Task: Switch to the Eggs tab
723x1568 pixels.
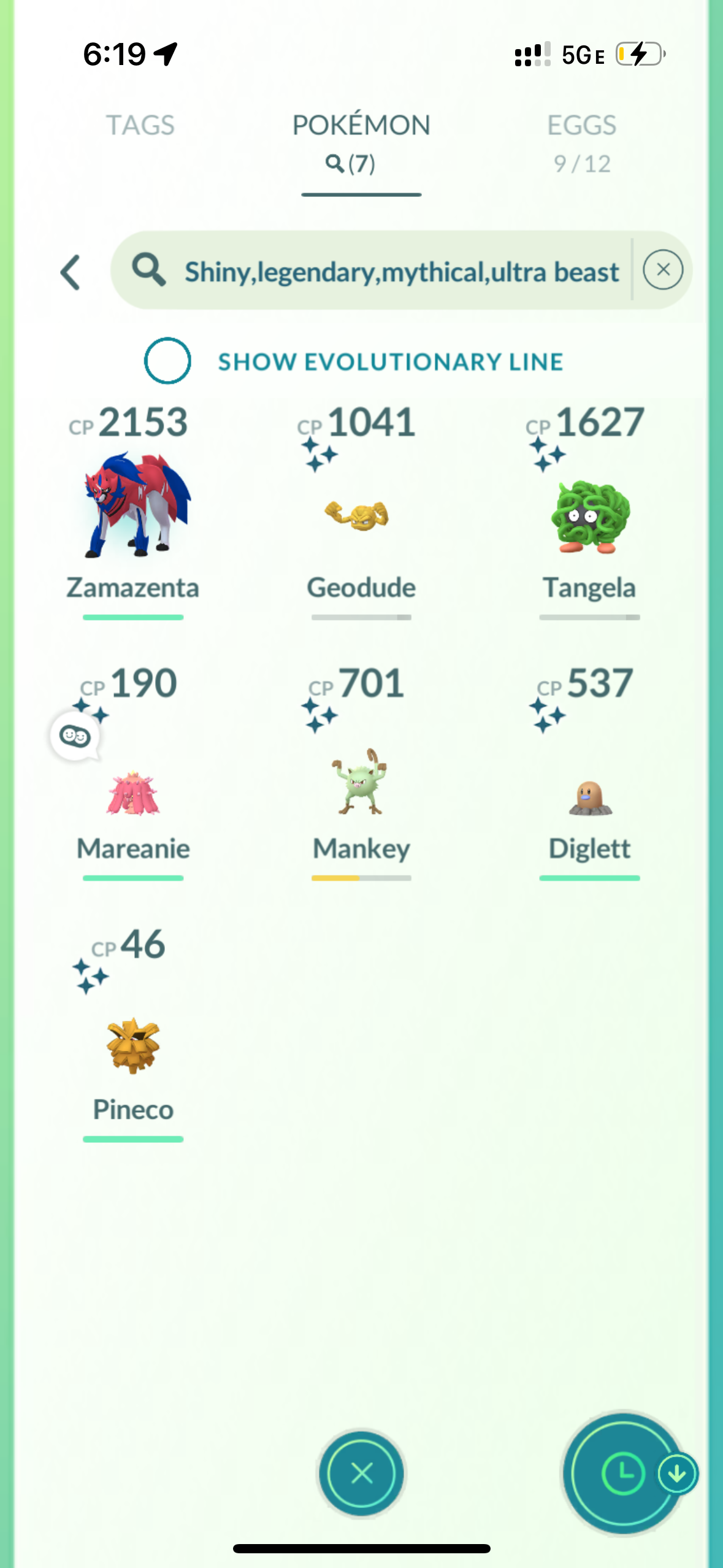Action: (581, 141)
